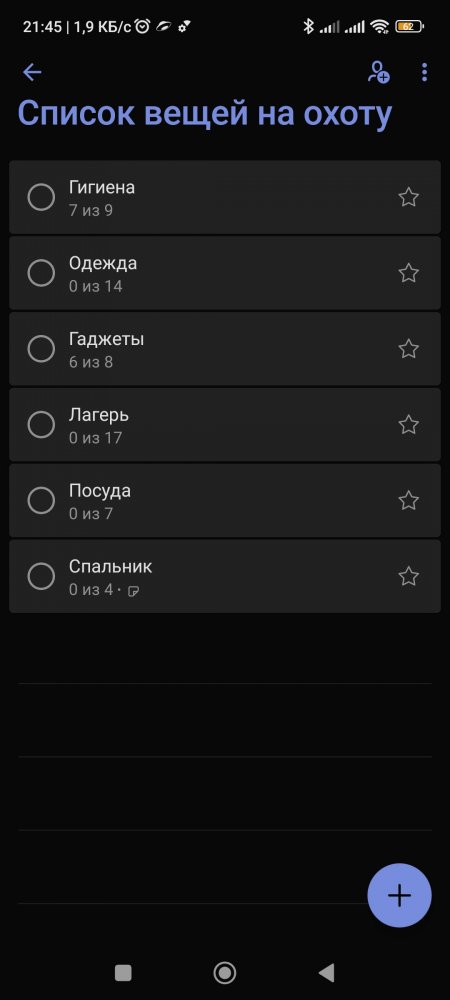Check off the Лагерь task
450x1000 pixels.
pyautogui.click(x=41, y=425)
